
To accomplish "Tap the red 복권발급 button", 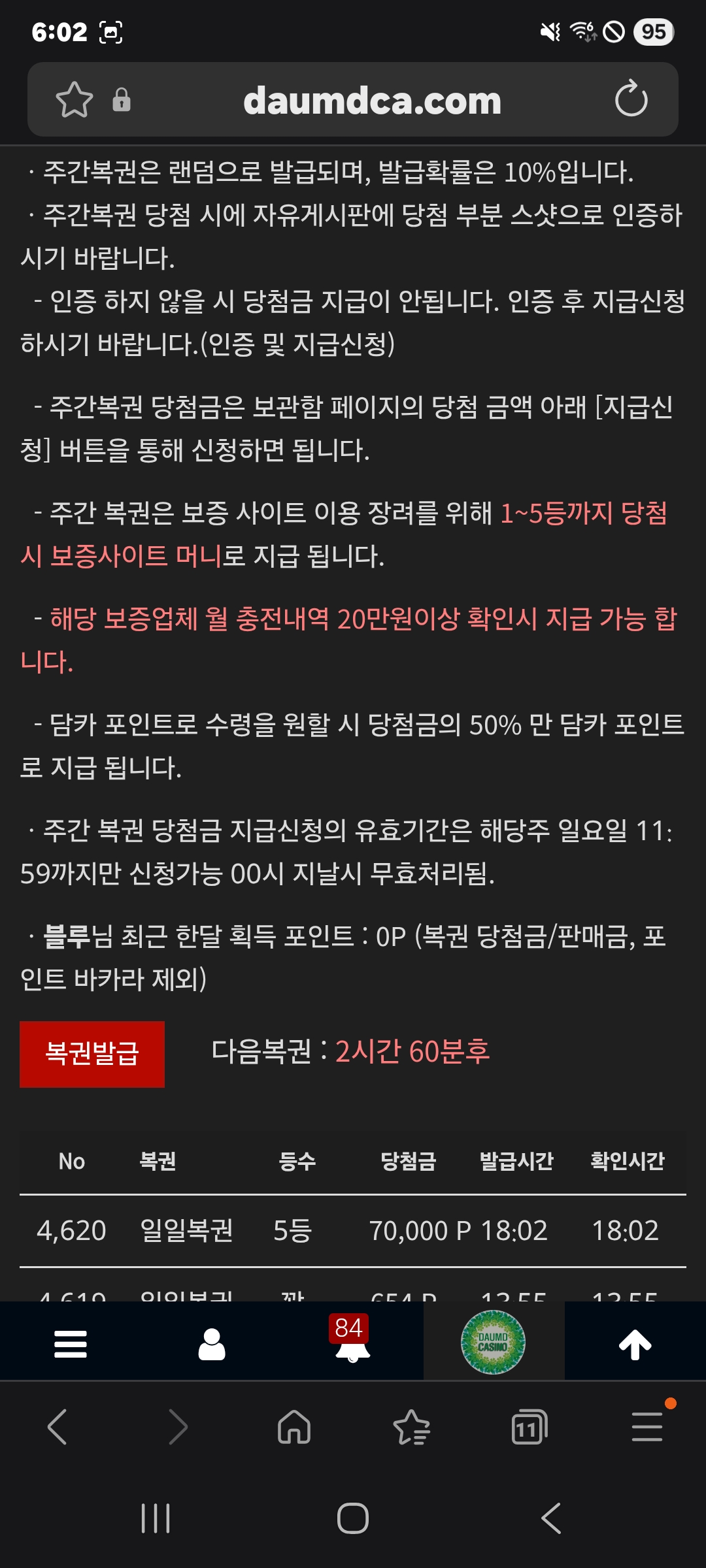I will 92,1054.
